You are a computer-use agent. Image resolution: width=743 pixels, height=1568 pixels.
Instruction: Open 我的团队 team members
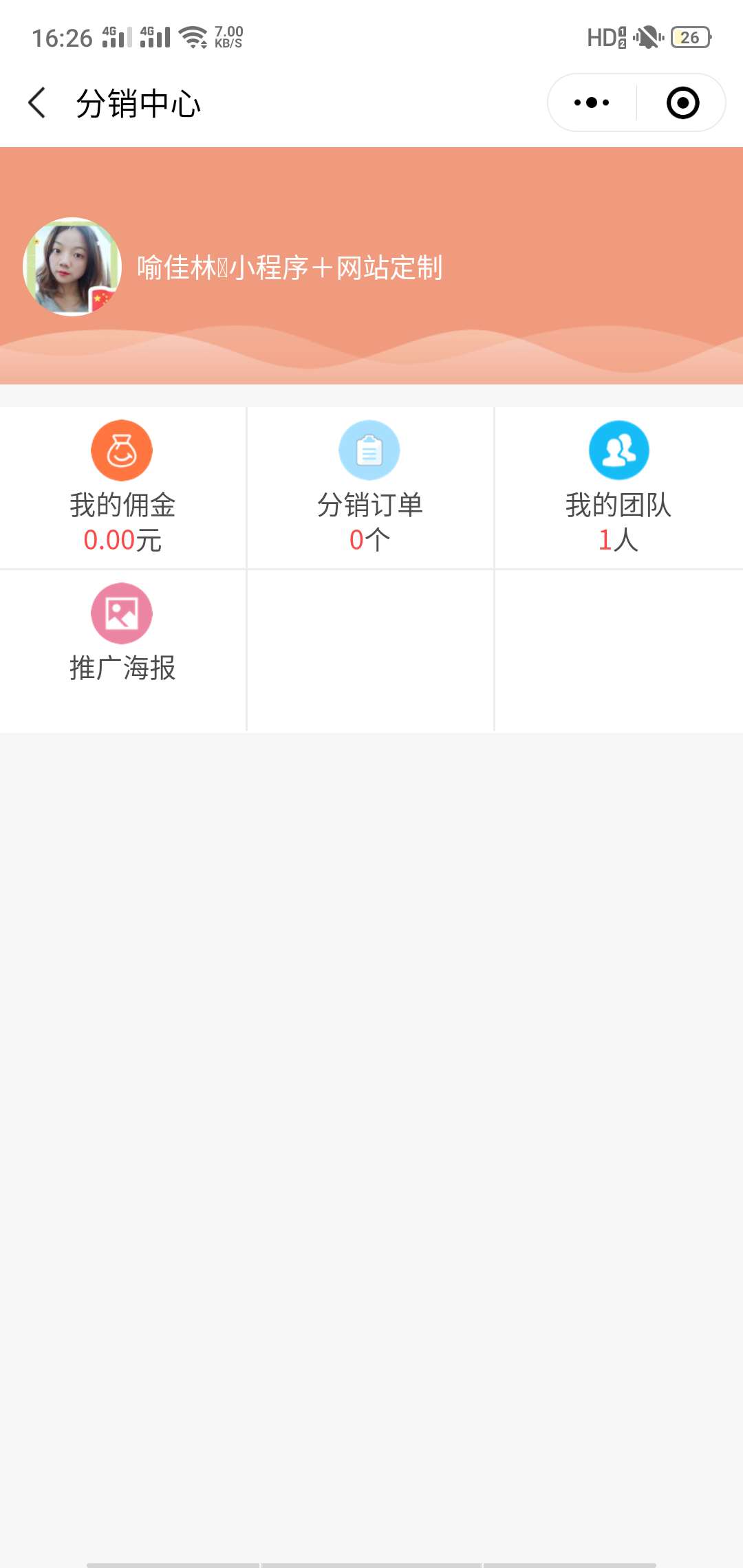coord(618,487)
